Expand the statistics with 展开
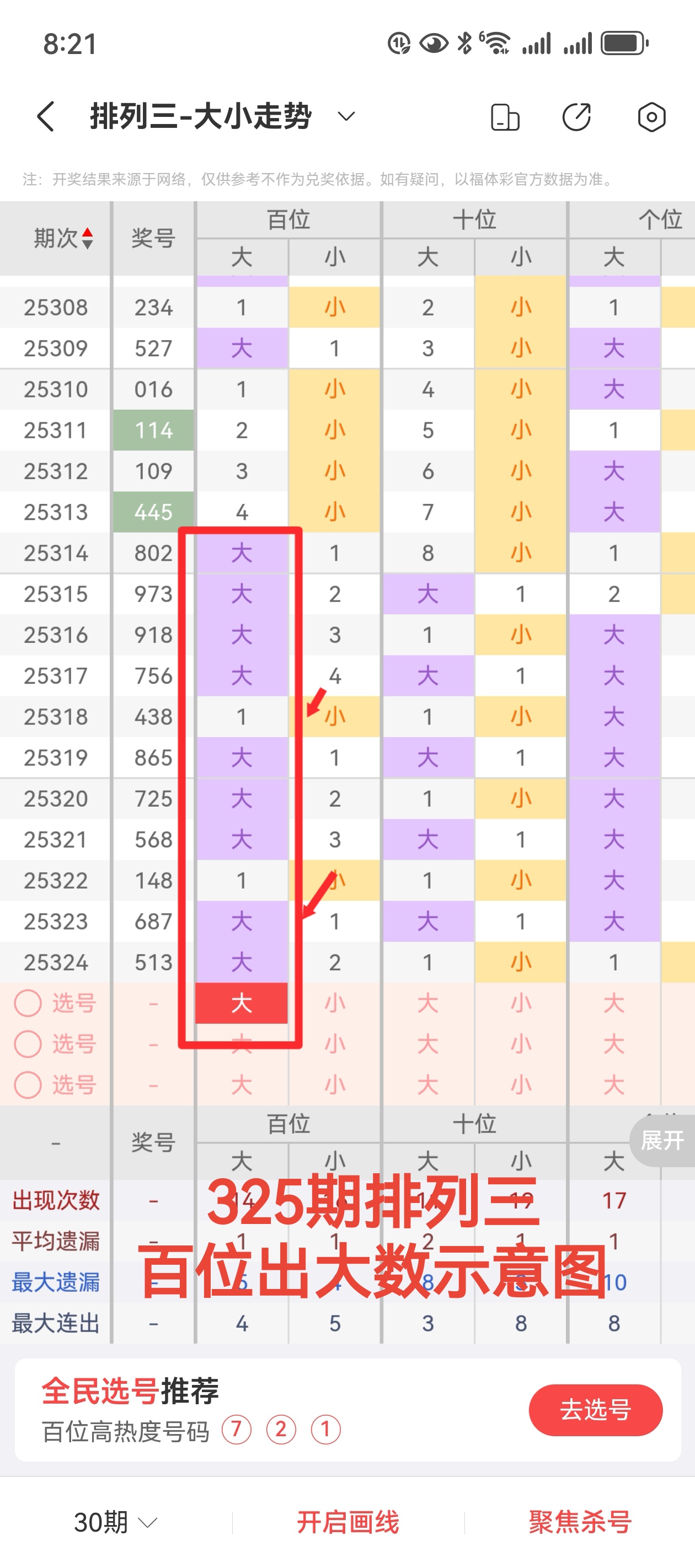This screenshot has width=695, height=1568. (x=662, y=1140)
